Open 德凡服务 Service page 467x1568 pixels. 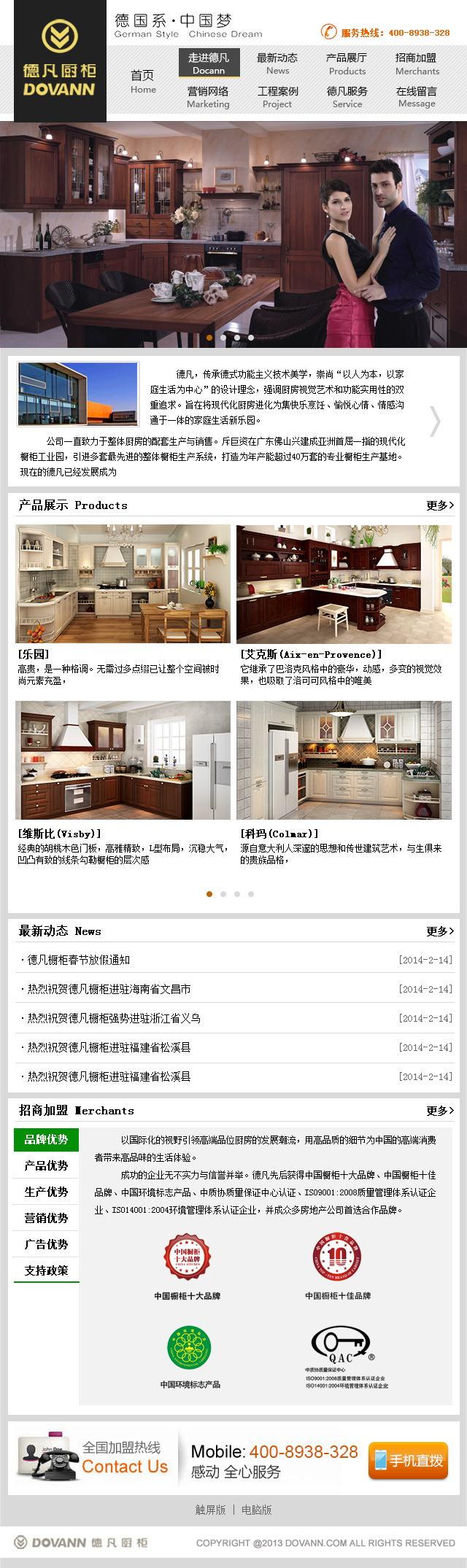pos(347,97)
